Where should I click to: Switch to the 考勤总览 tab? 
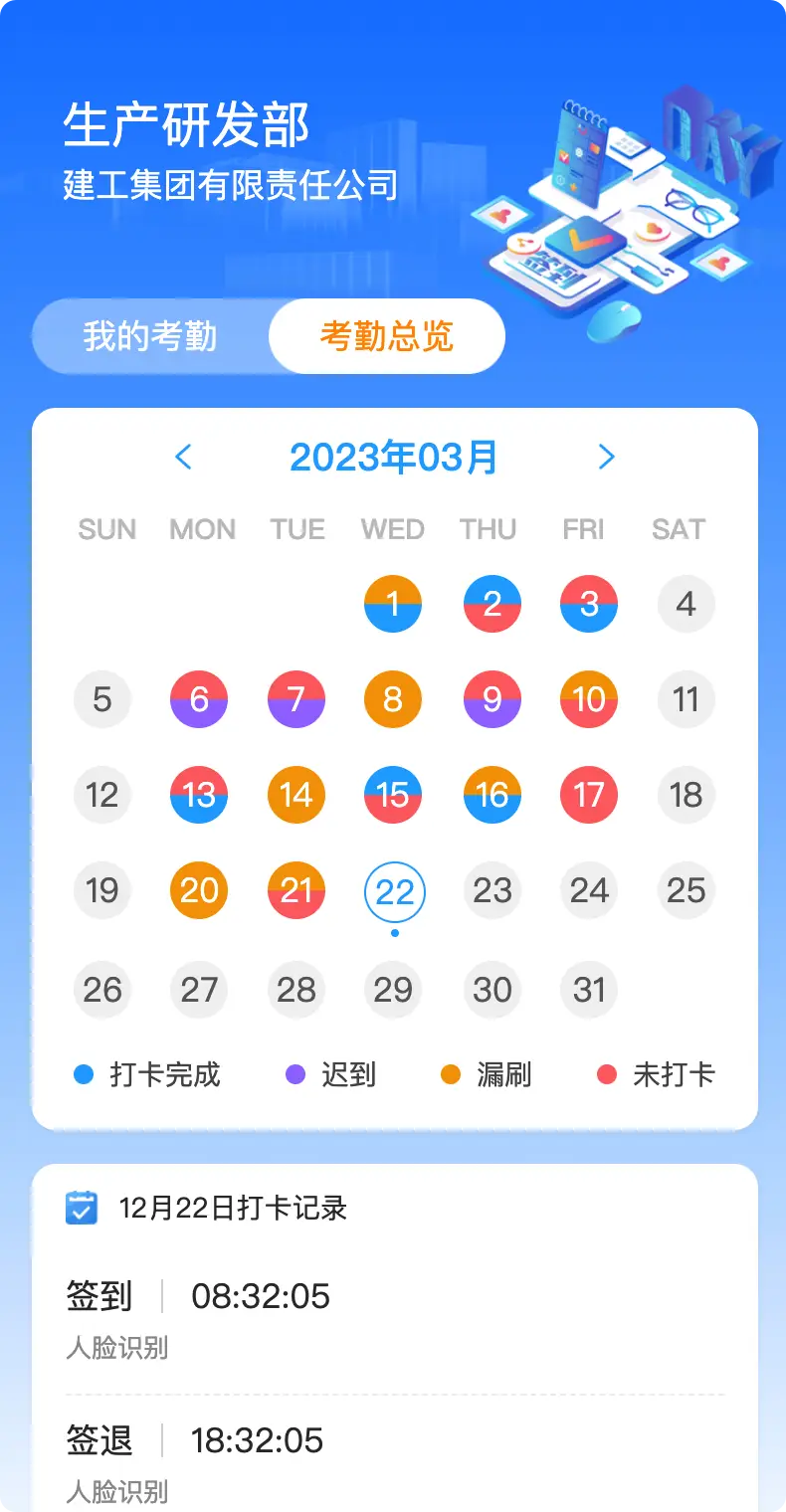click(x=386, y=335)
